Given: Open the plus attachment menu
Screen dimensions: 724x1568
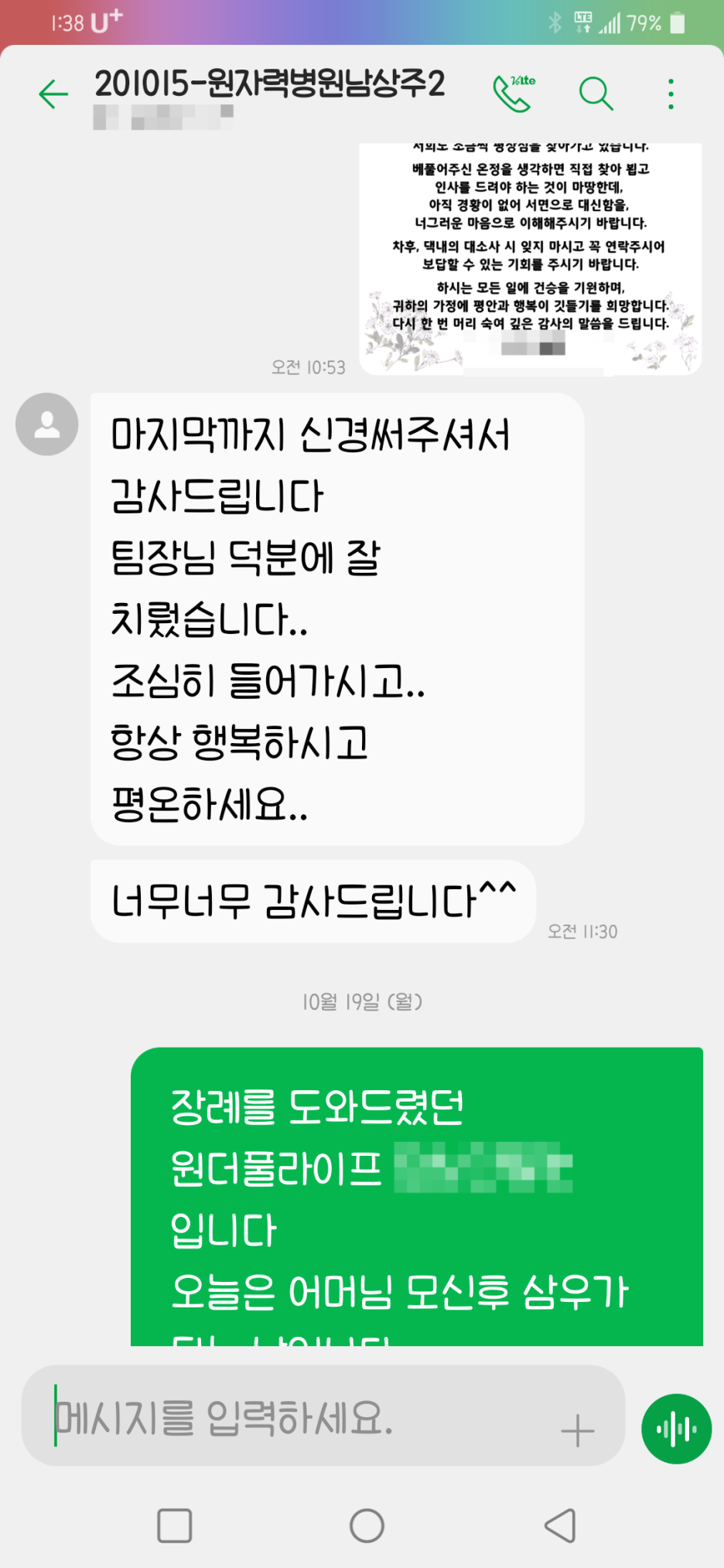Looking at the screenshot, I should (578, 1430).
